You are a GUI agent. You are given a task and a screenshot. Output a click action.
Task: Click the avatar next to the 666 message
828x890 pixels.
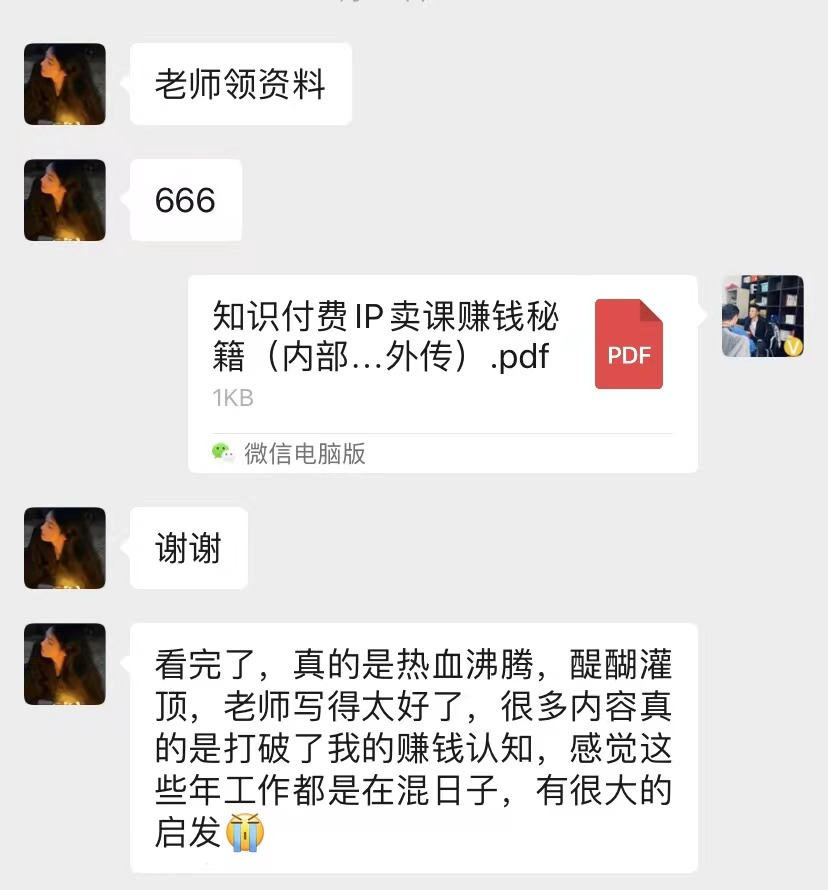pos(64,200)
